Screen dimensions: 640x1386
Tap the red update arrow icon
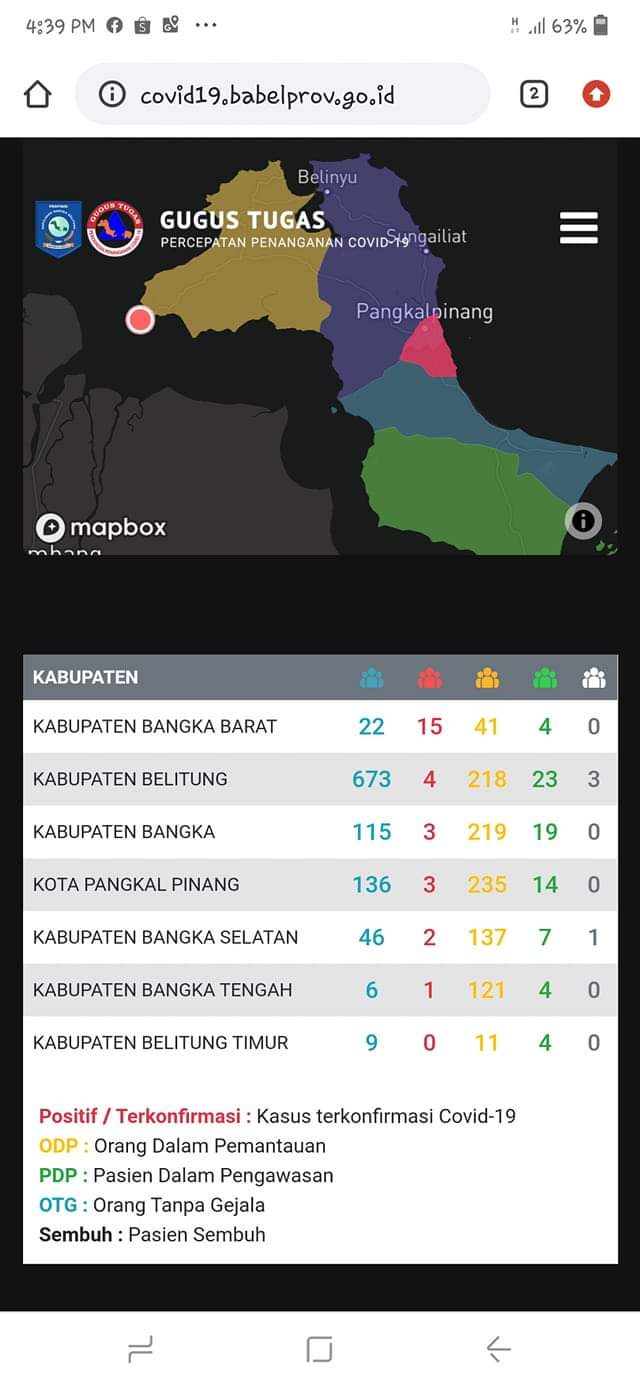tap(596, 95)
